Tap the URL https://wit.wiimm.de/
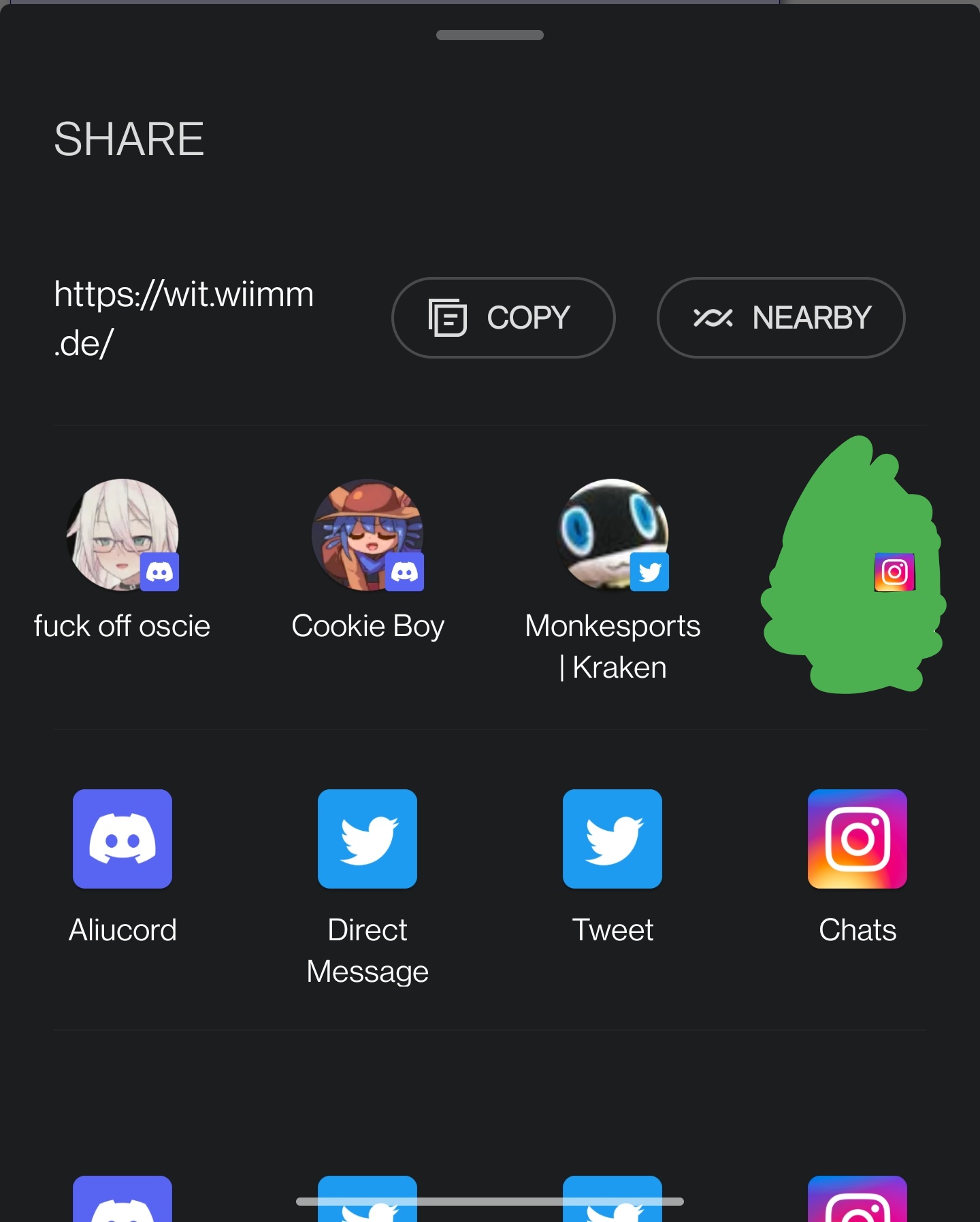980x1222 pixels. click(184, 316)
